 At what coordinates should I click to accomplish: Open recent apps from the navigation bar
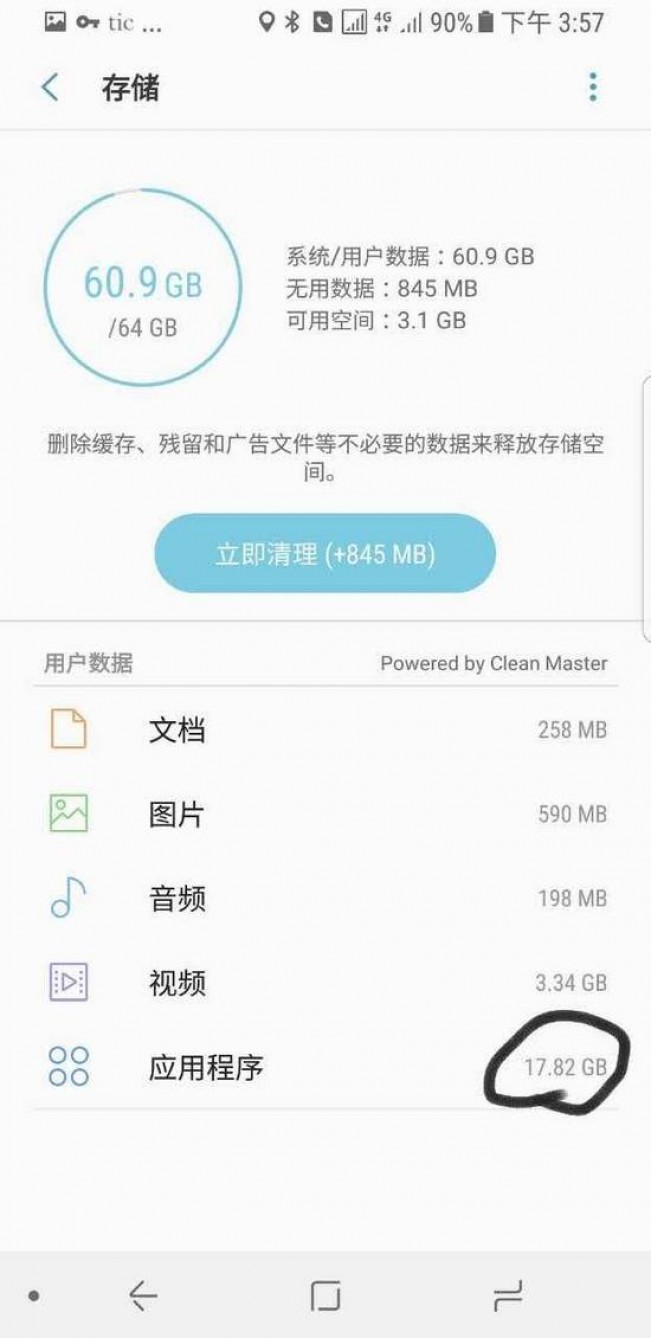508,1297
